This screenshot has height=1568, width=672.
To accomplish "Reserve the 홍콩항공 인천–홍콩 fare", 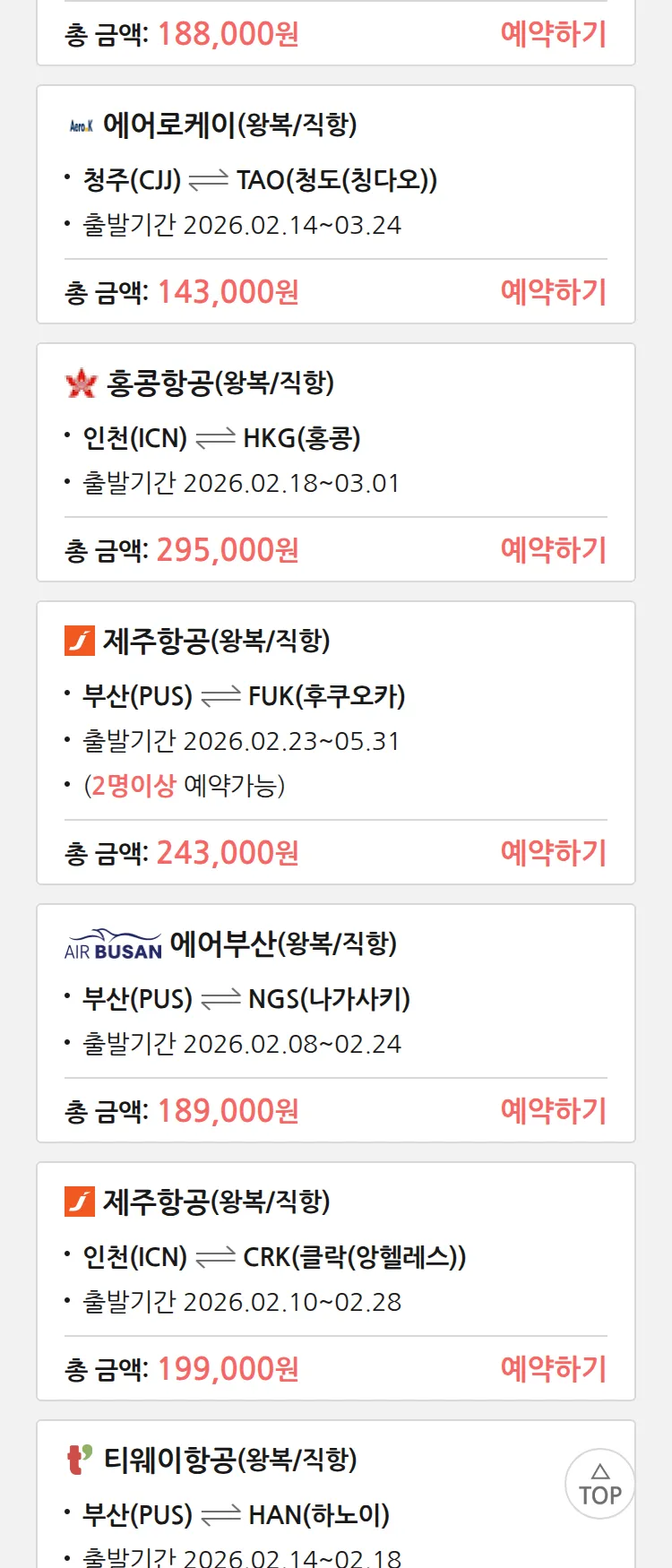I will tap(553, 550).
